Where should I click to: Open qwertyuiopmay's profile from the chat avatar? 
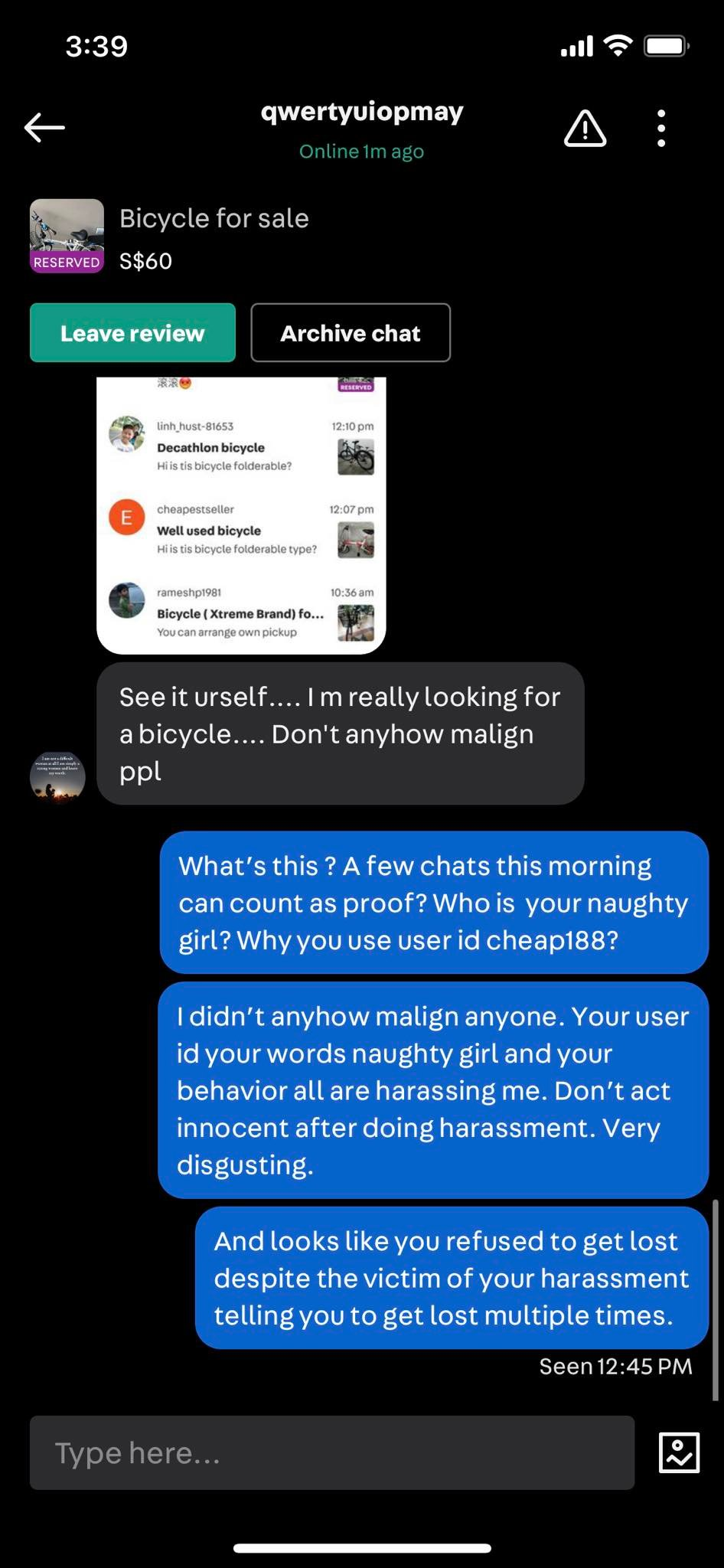[x=57, y=777]
